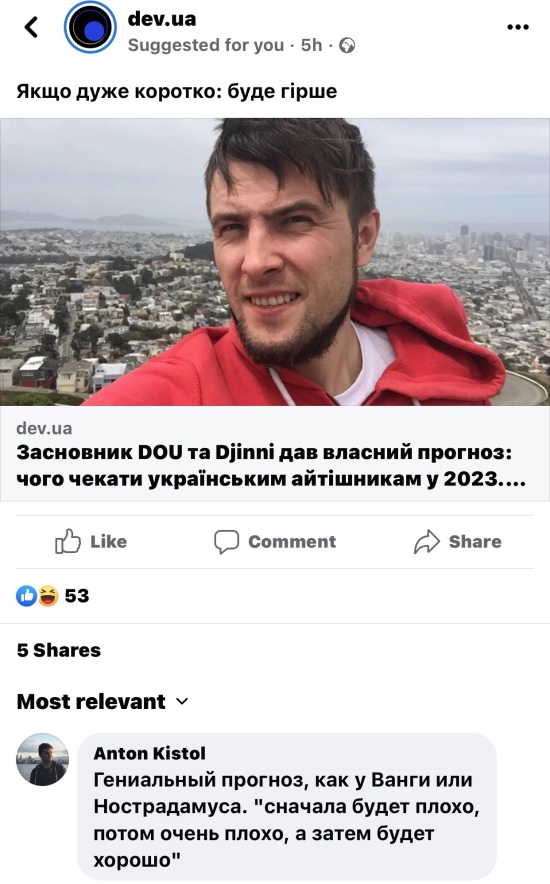Open the three-dot post options menu

[x=518, y=27]
